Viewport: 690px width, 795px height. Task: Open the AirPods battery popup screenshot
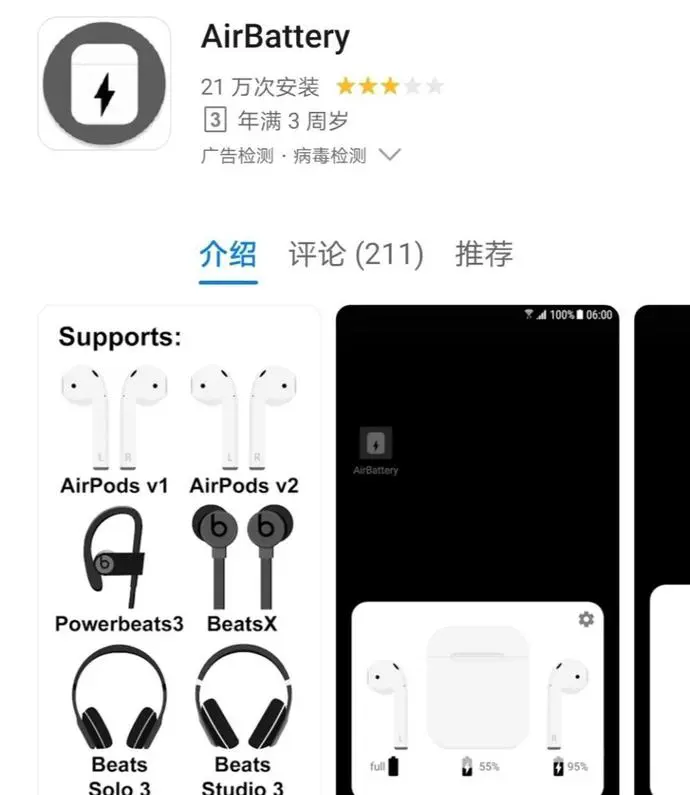tap(477, 550)
